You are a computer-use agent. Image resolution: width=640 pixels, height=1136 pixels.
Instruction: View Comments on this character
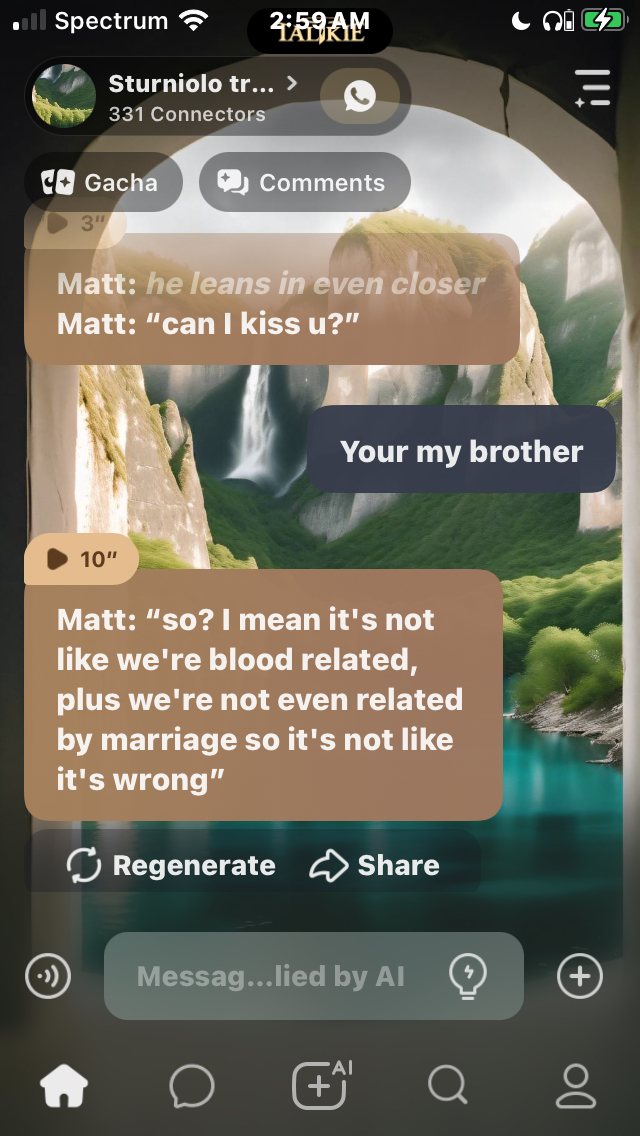click(304, 183)
